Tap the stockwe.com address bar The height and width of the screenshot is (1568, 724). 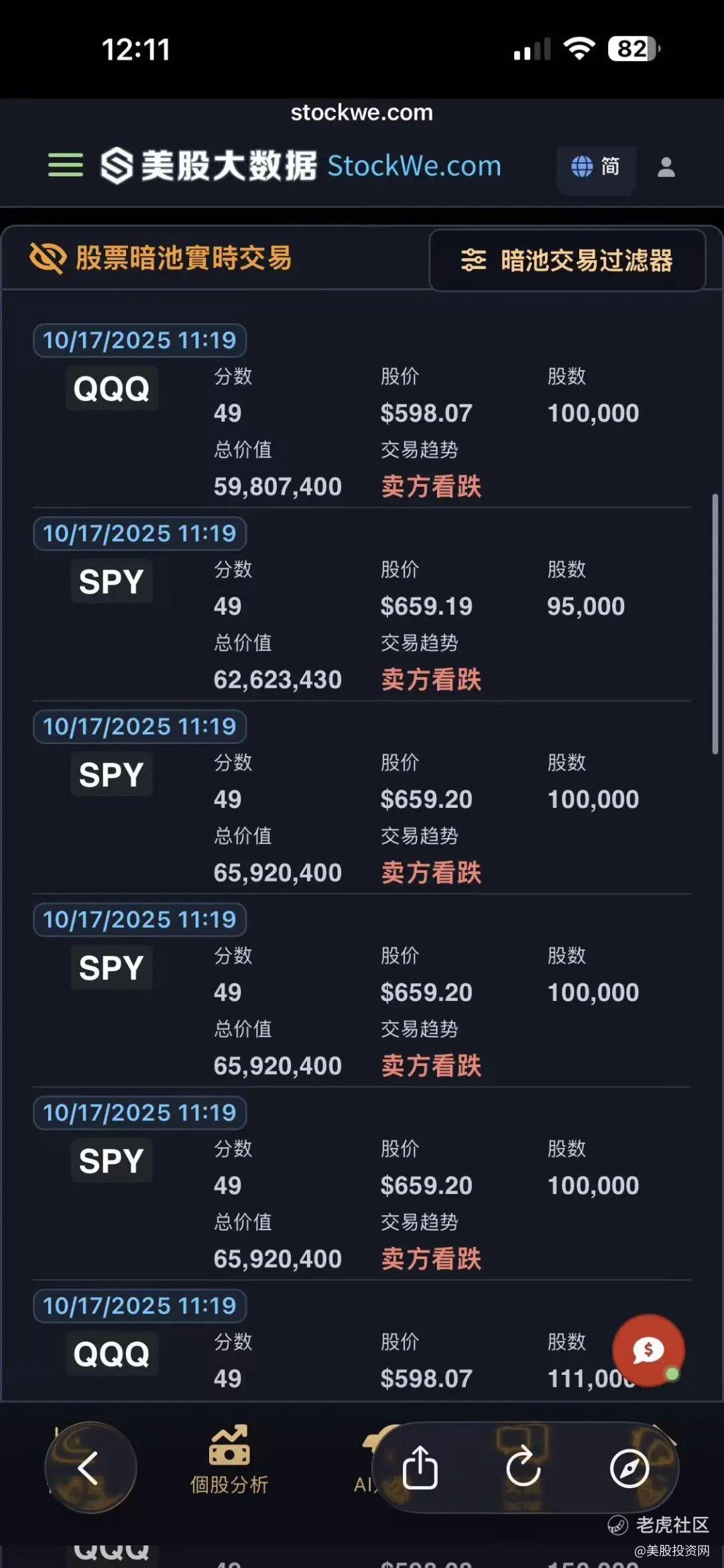(362, 113)
